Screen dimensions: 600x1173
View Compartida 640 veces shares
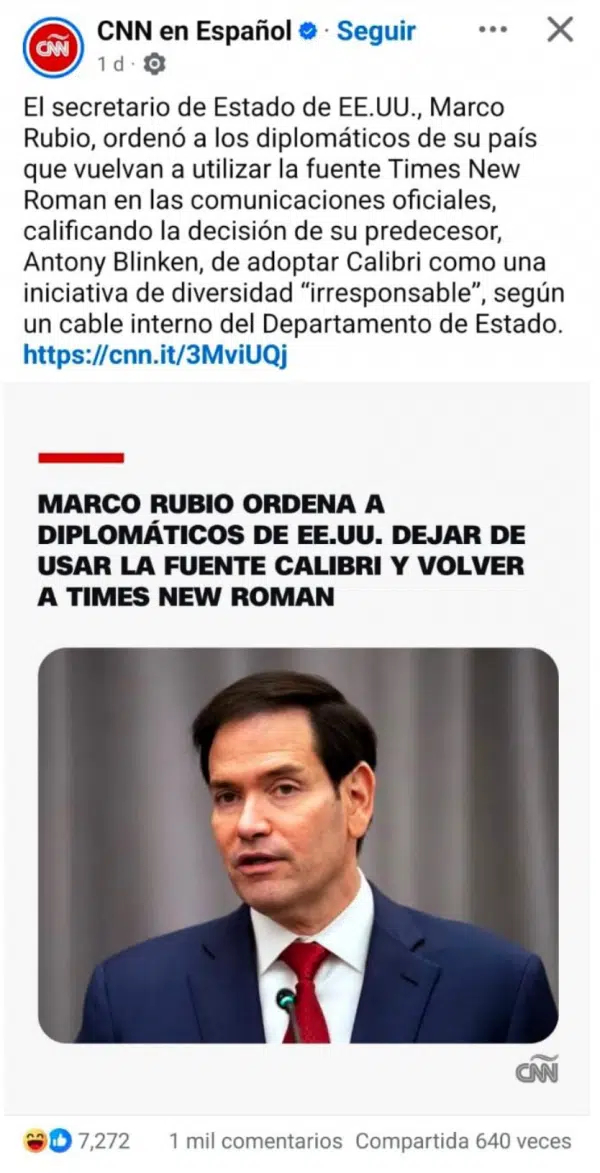(463, 1141)
